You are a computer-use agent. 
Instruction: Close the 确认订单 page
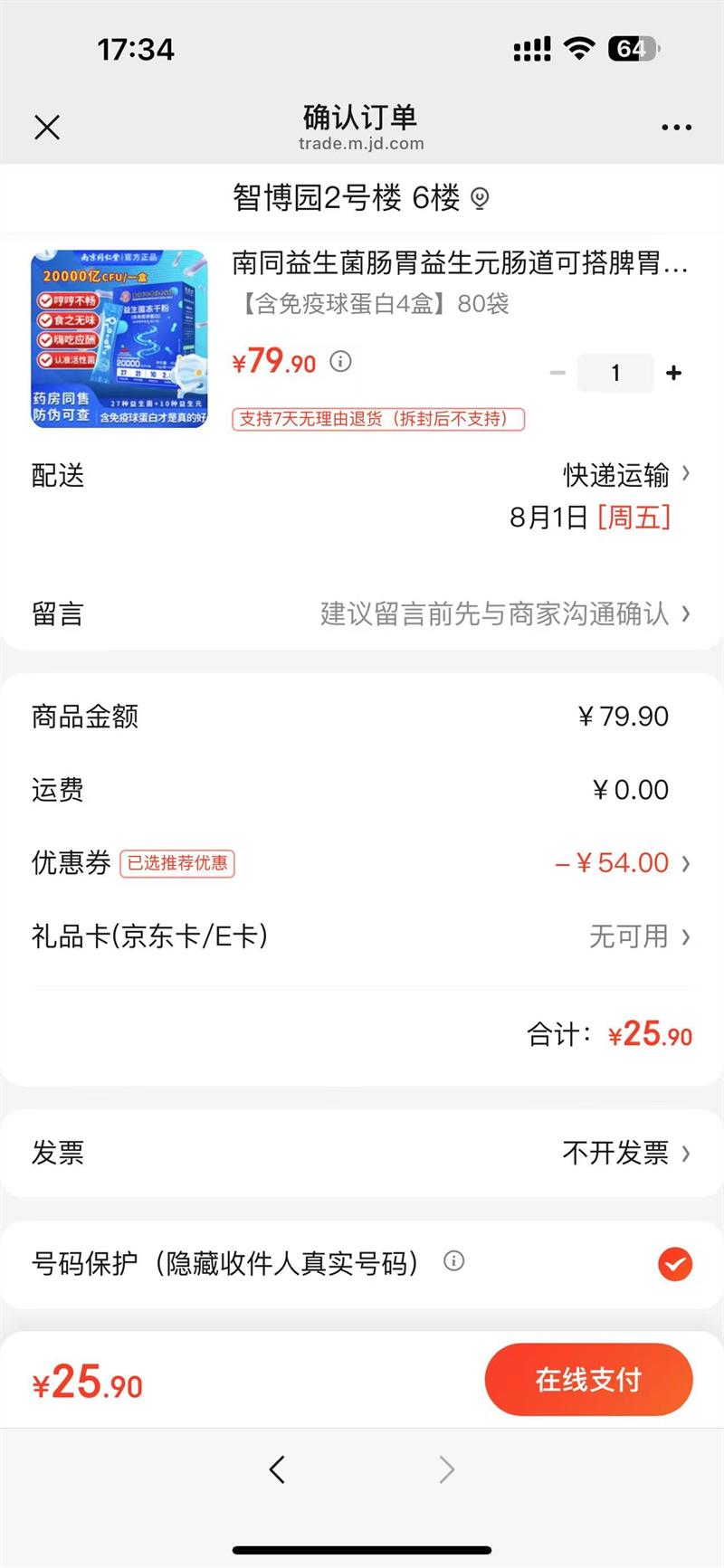(x=47, y=128)
